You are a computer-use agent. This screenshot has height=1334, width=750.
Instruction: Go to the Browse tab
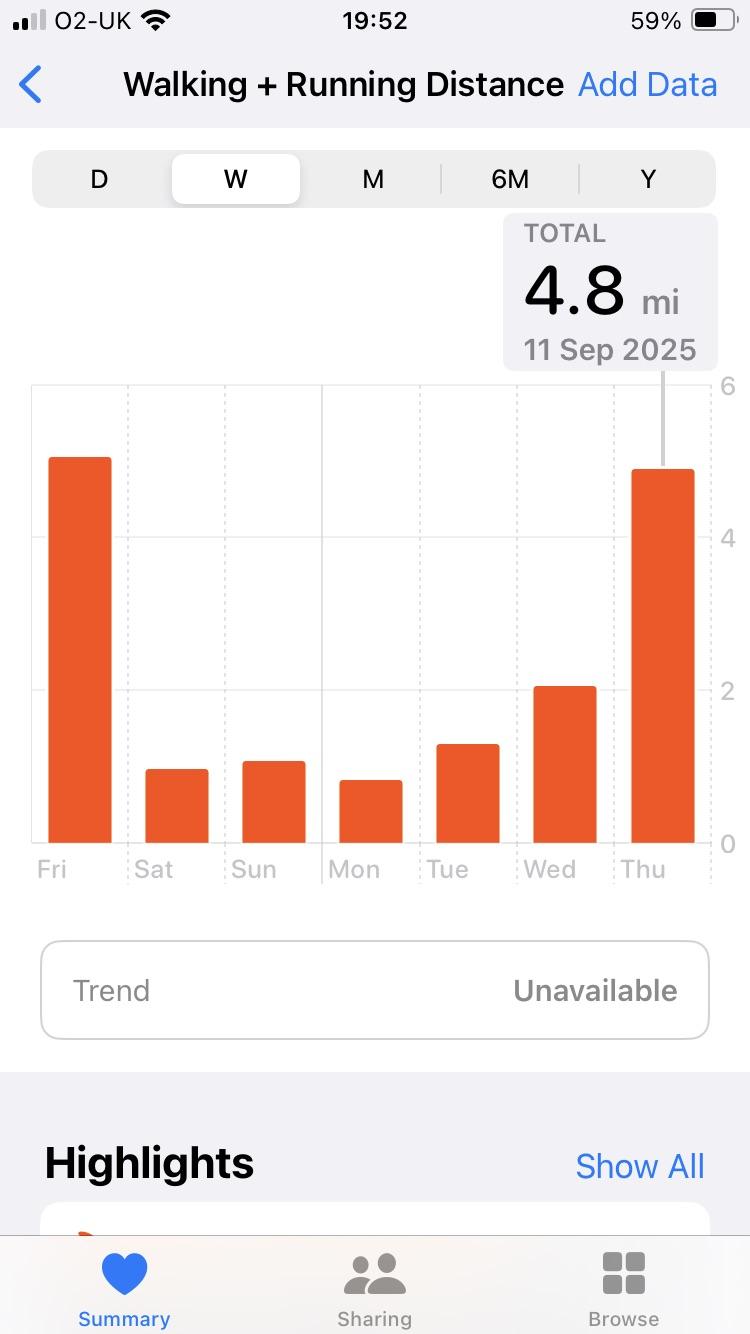point(624,1290)
